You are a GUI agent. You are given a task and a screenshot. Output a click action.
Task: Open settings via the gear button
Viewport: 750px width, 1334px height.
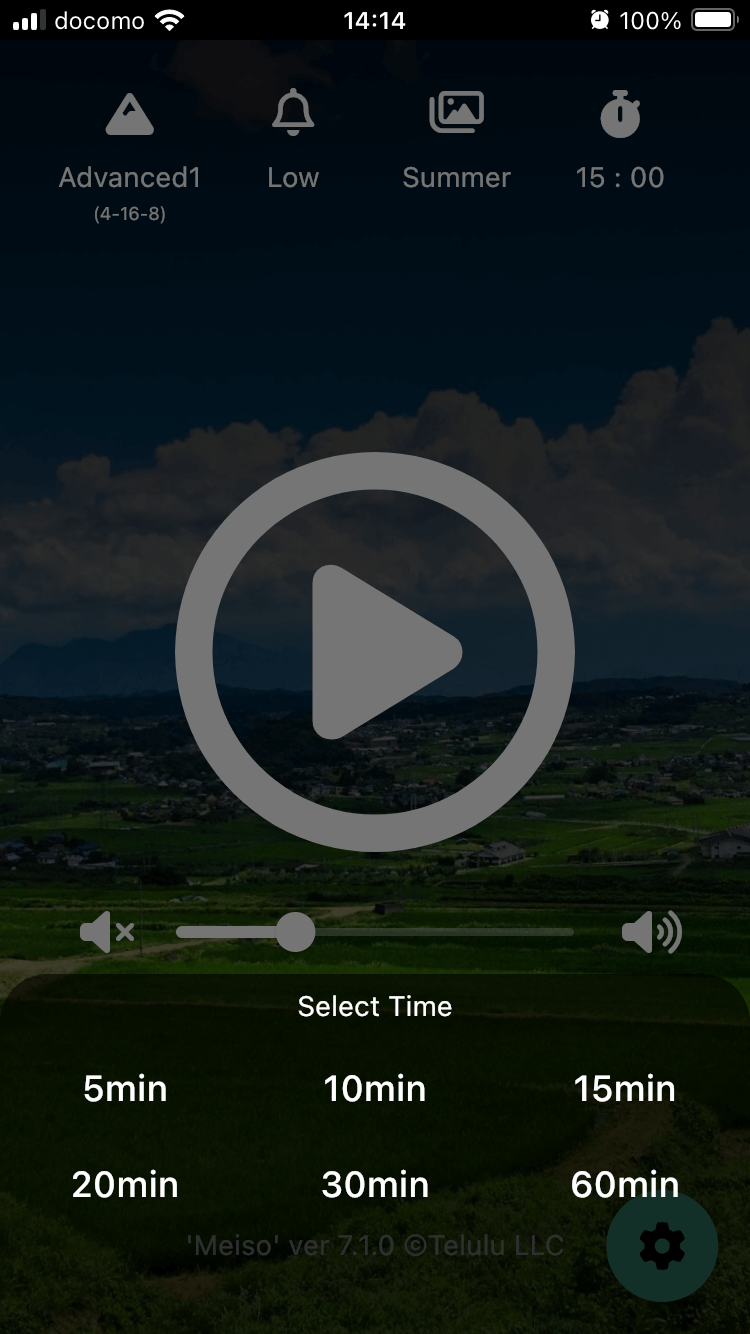[662, 1247]
